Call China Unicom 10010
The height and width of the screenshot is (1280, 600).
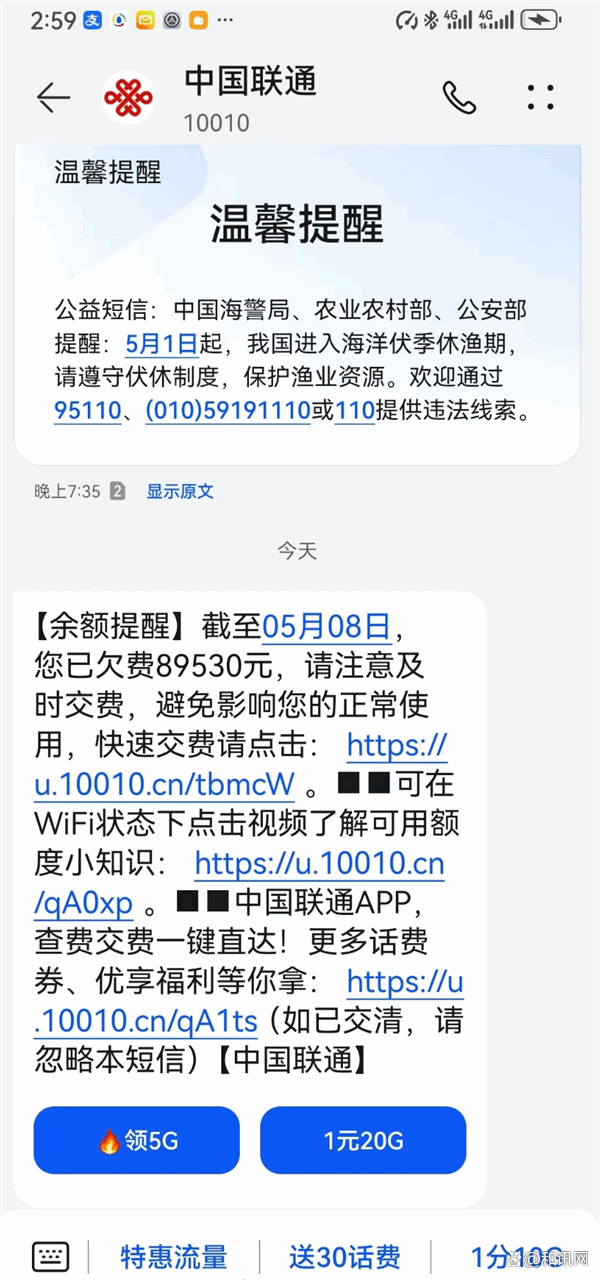pyautogui.click(x=459, y=97)
